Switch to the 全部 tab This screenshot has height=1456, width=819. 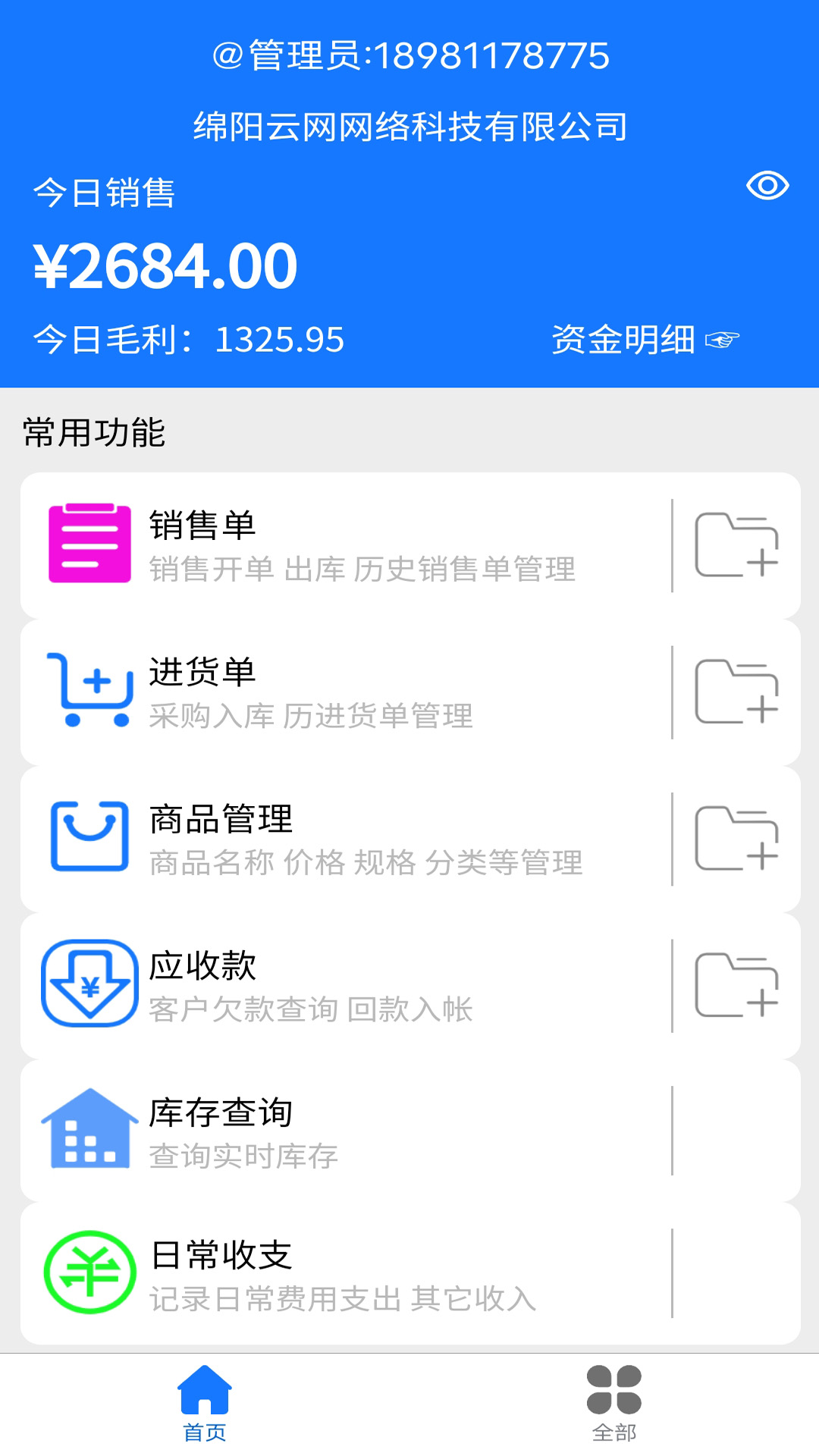[x=614, y=1404]
